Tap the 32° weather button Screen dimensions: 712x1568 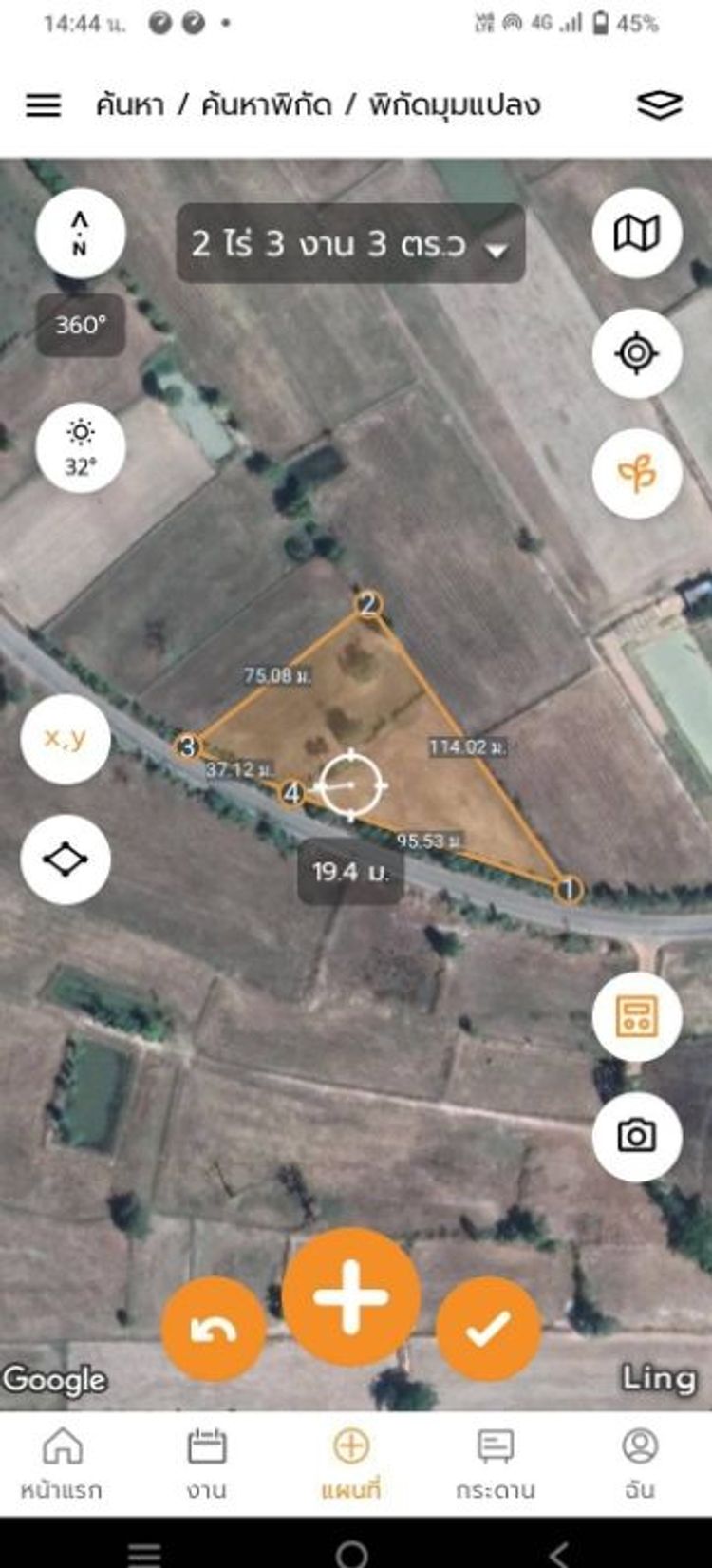tap(81, 448)
